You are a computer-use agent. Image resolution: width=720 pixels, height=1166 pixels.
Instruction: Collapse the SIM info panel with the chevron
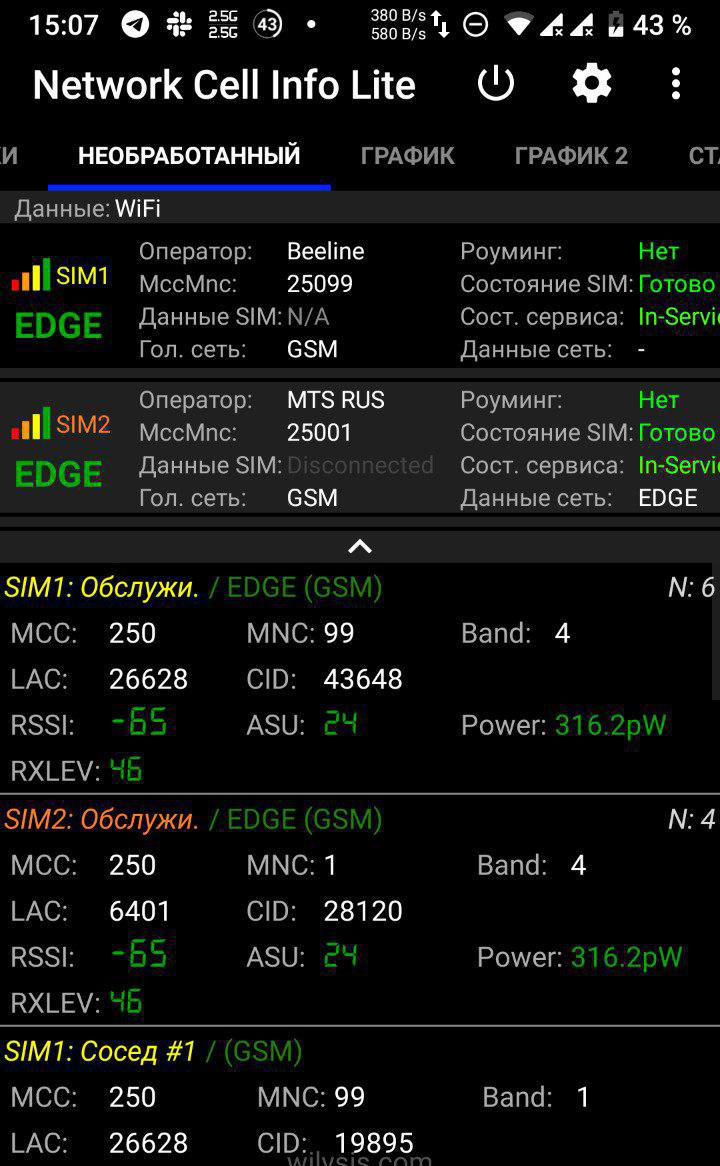[360, 546]
